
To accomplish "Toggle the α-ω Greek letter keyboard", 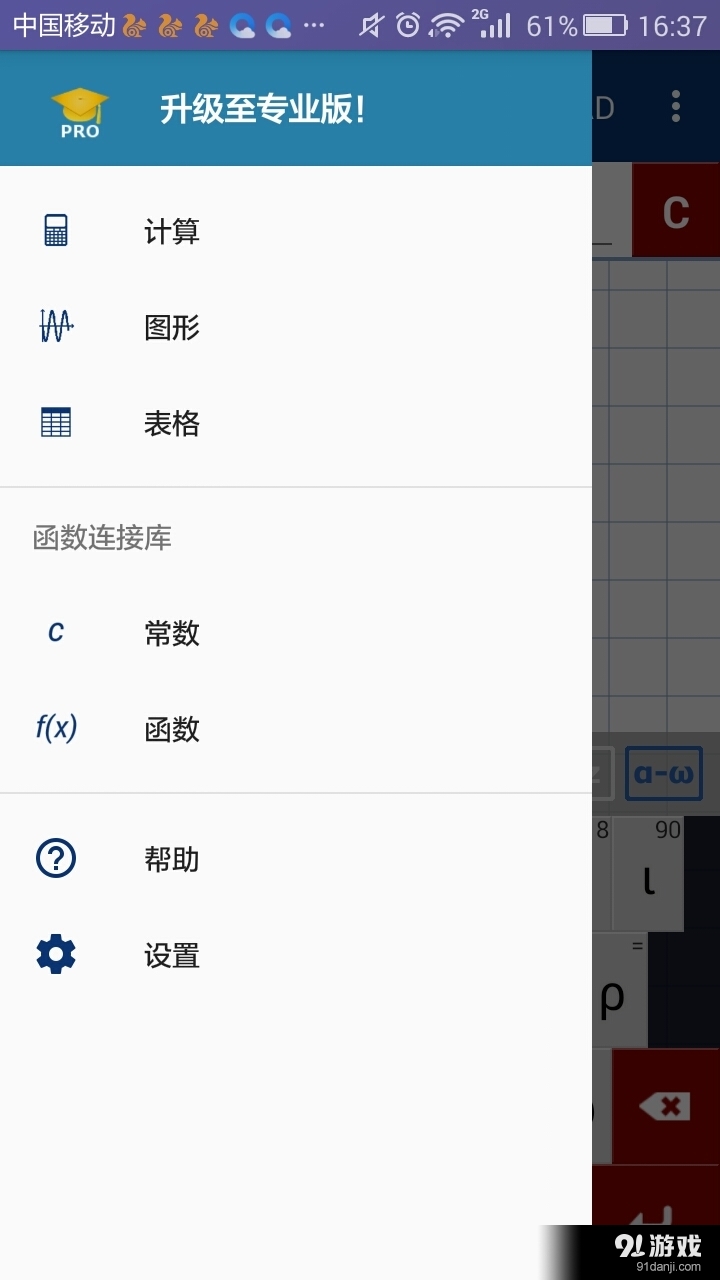I will click(x=663, y=772).
